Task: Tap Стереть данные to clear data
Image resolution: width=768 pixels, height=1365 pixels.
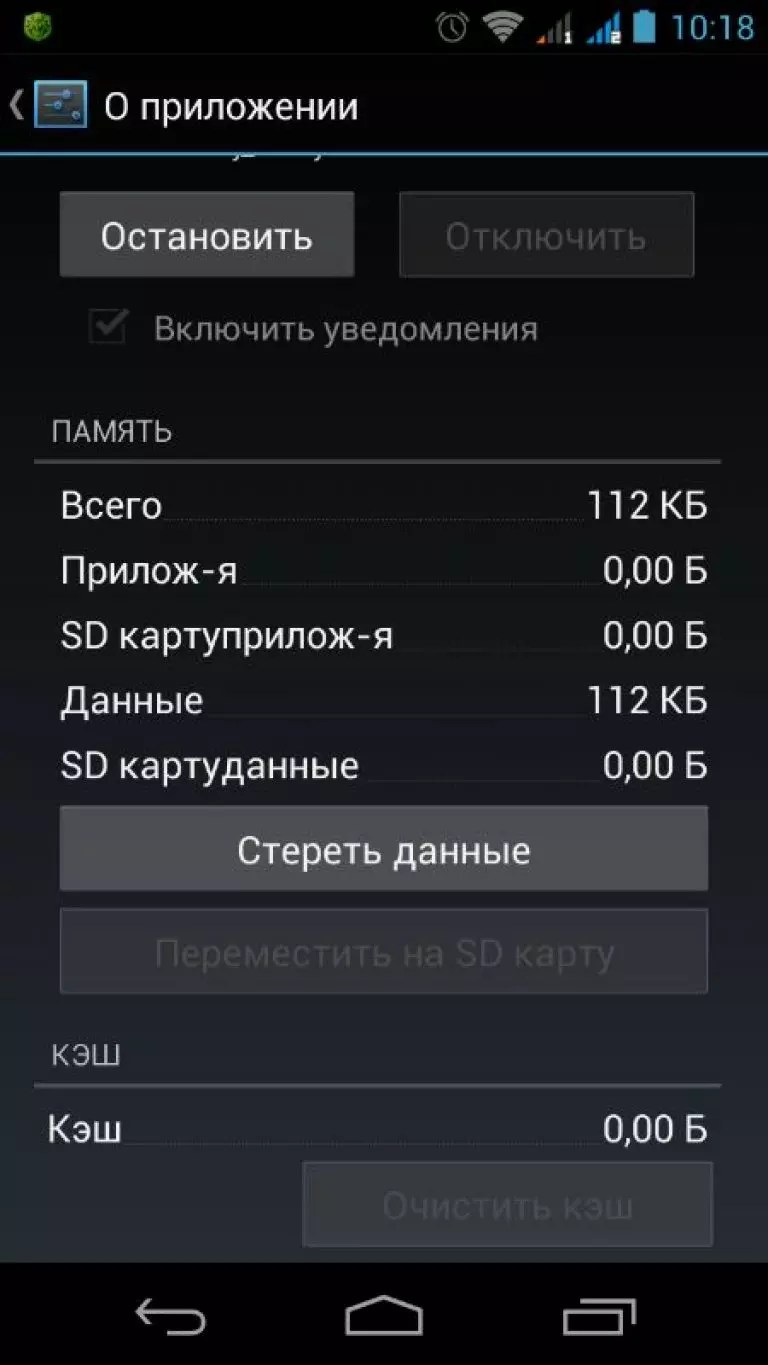Action: (384, 849)
